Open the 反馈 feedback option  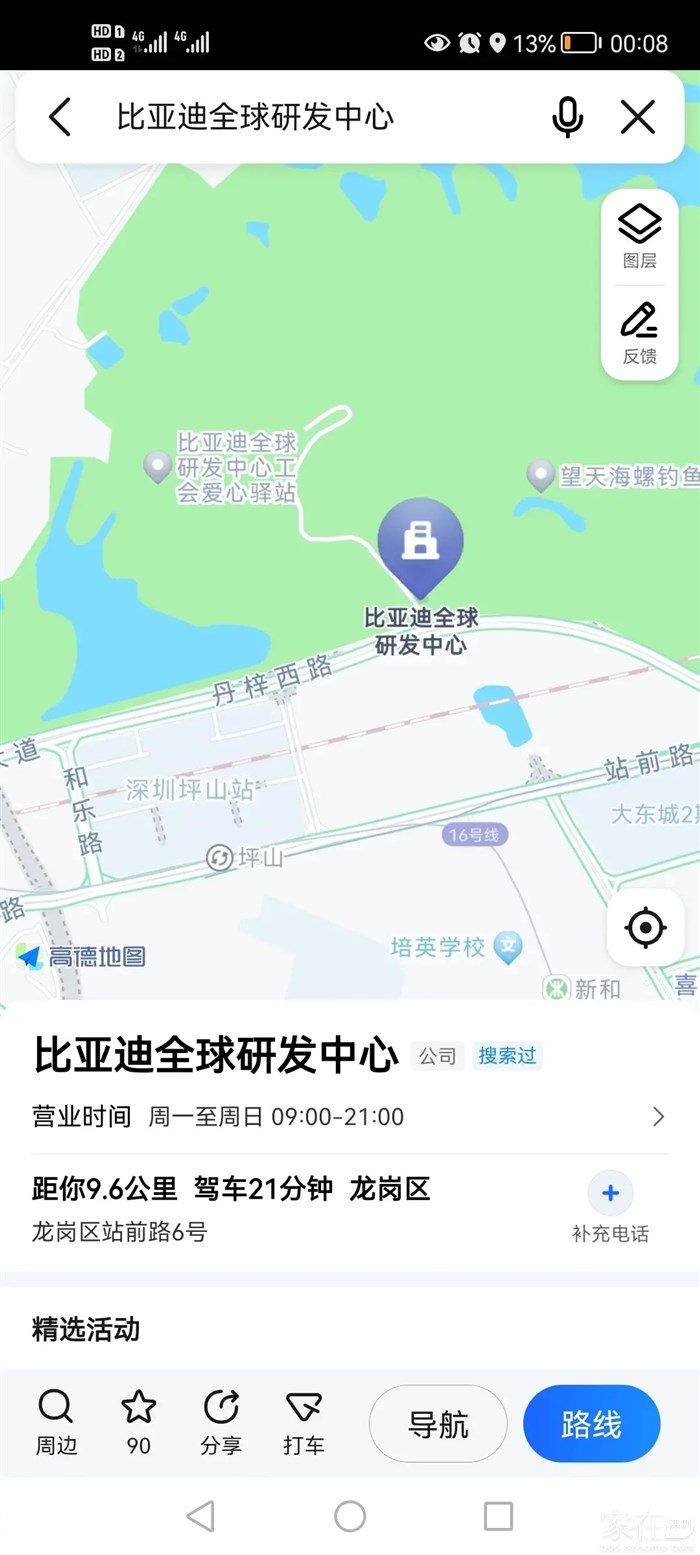[639, 332]
